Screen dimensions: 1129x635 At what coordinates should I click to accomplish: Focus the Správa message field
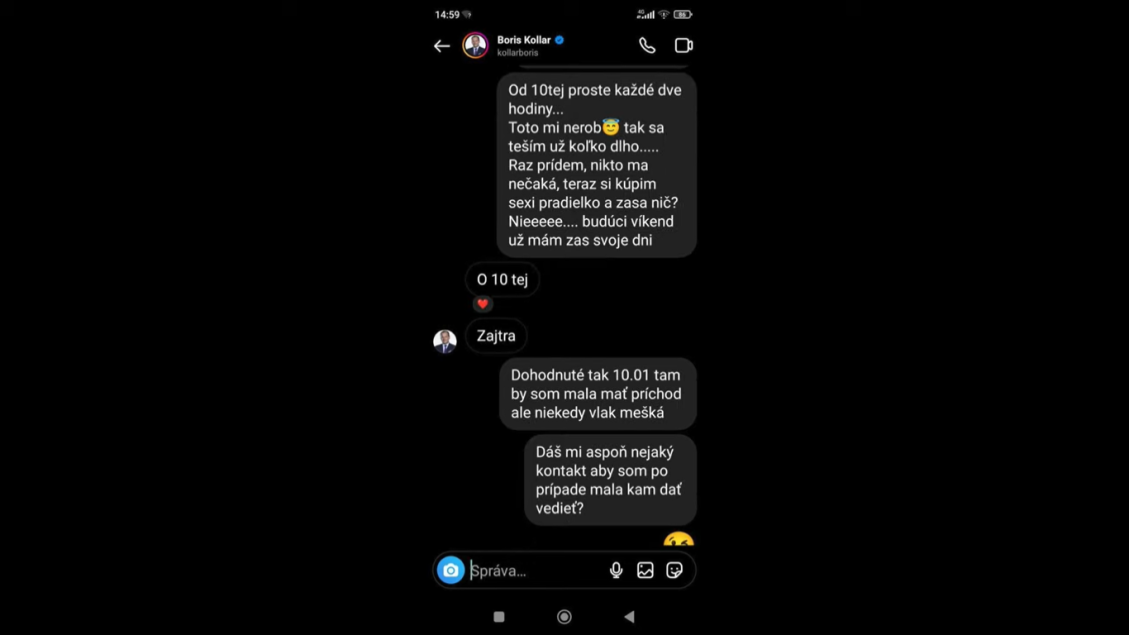(x=535, y=571)
